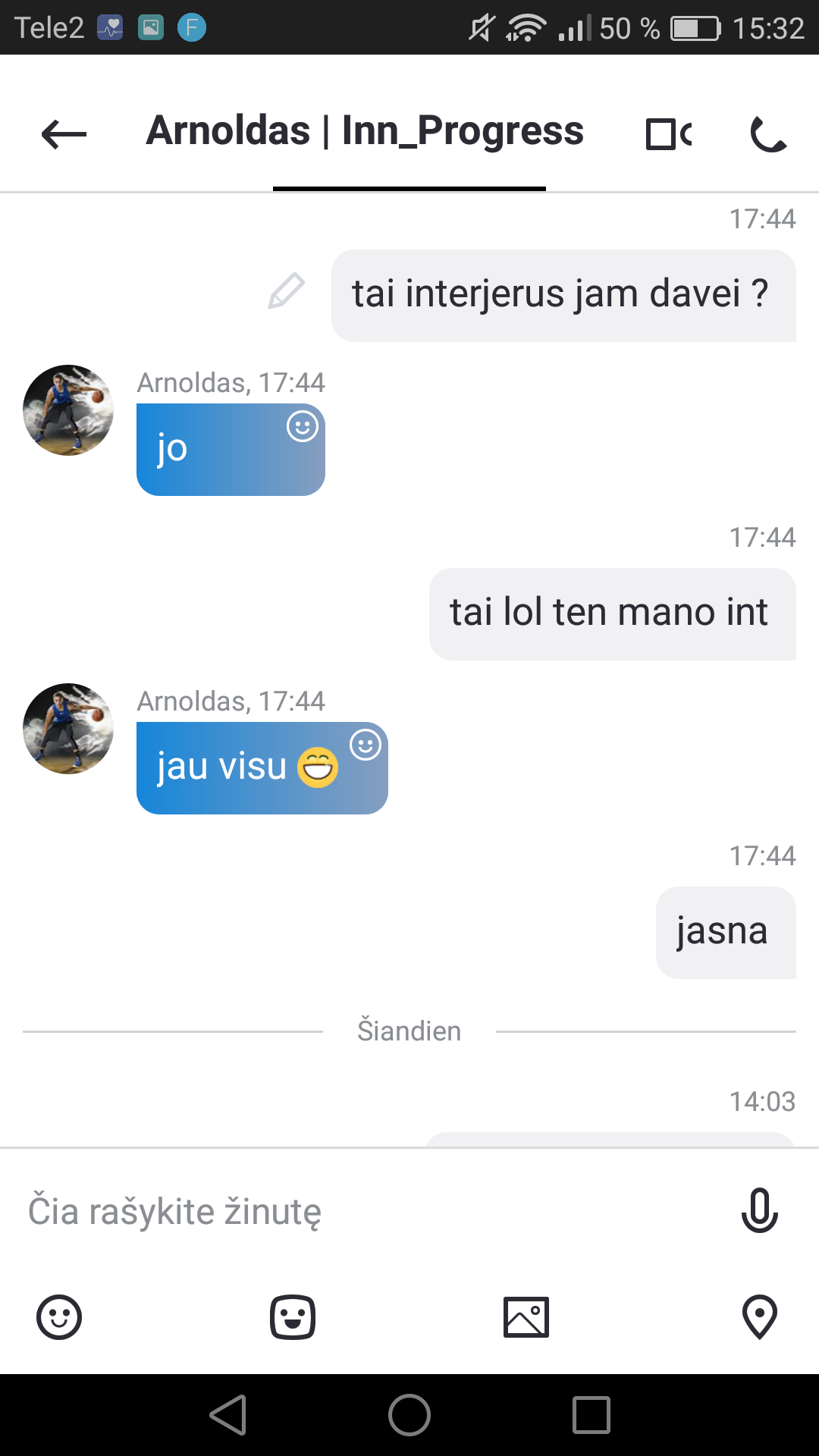This screenshot has width=819, height=1456.
Task: Start a video call with Arnoldas
Action: click(x=668, y=134)
